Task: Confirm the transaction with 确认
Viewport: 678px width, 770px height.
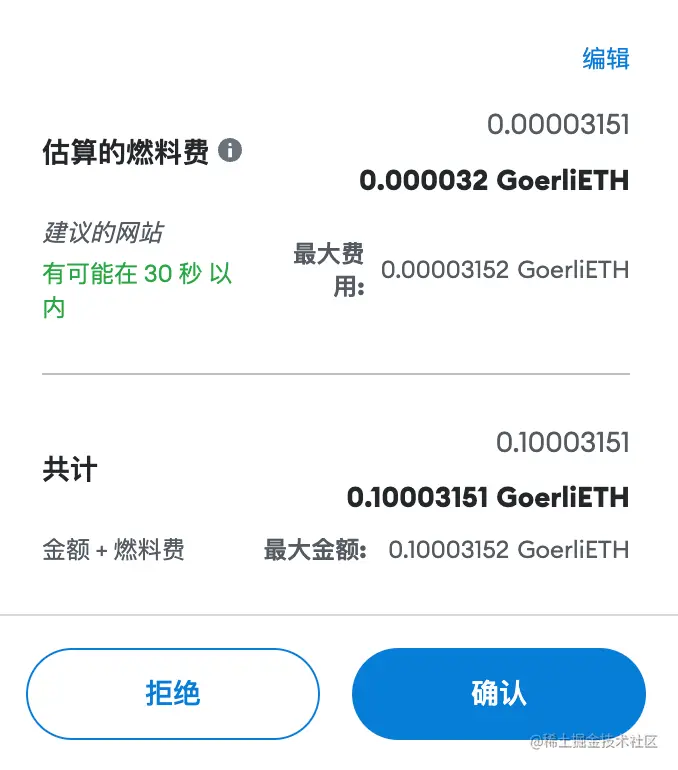Action: [498, 694]
